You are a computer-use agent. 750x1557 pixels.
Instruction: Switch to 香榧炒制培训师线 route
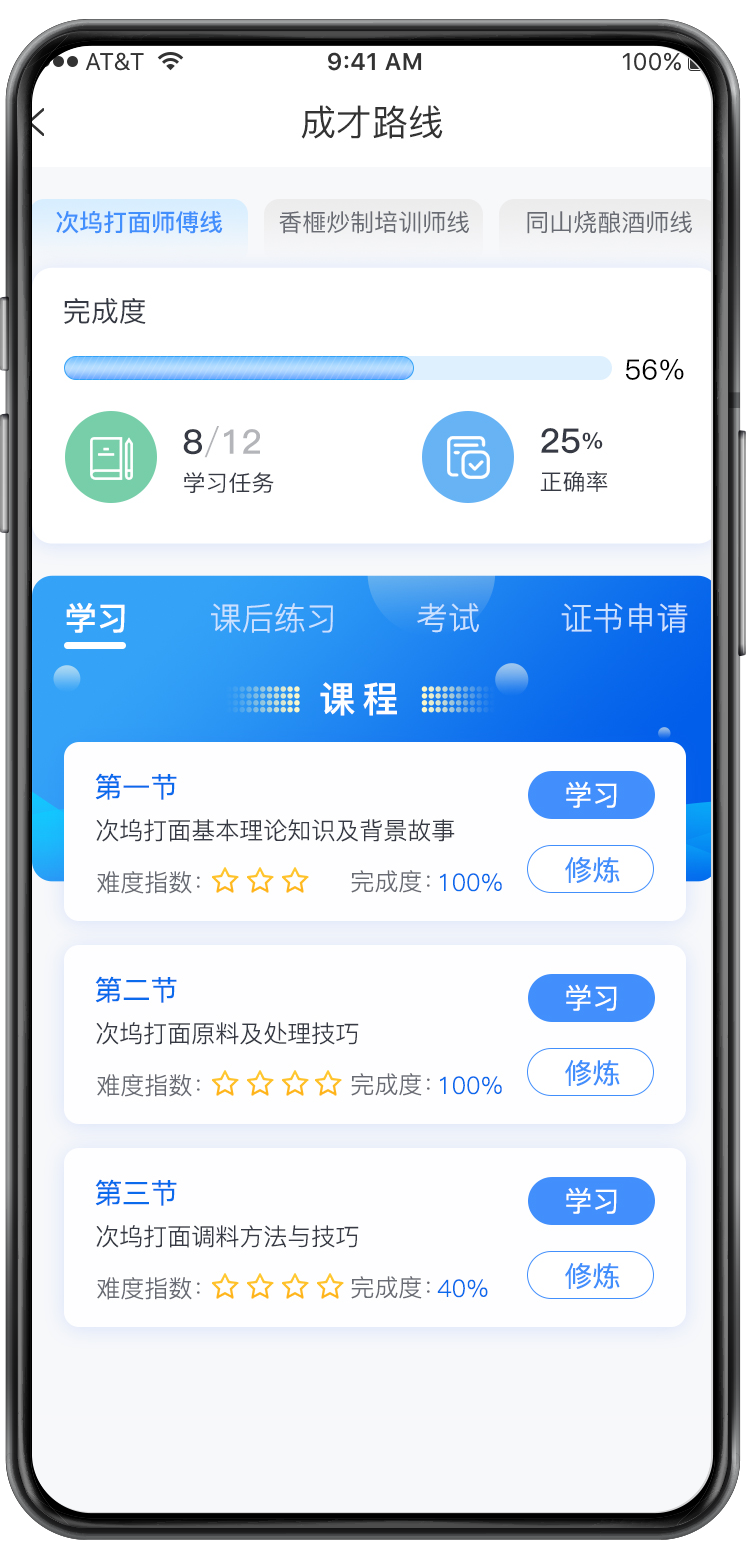[x=374, y=222]
